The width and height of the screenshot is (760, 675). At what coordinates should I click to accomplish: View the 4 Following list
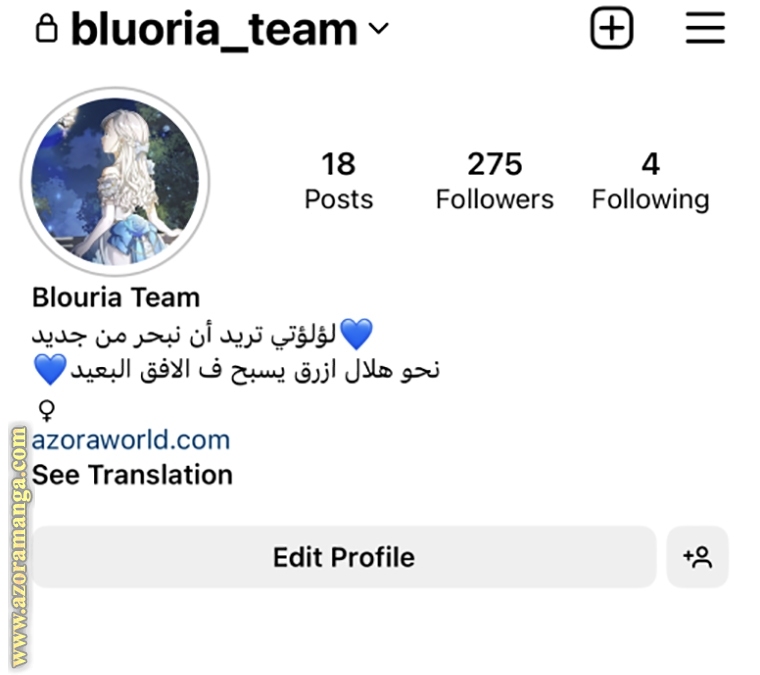click(650, 181)
